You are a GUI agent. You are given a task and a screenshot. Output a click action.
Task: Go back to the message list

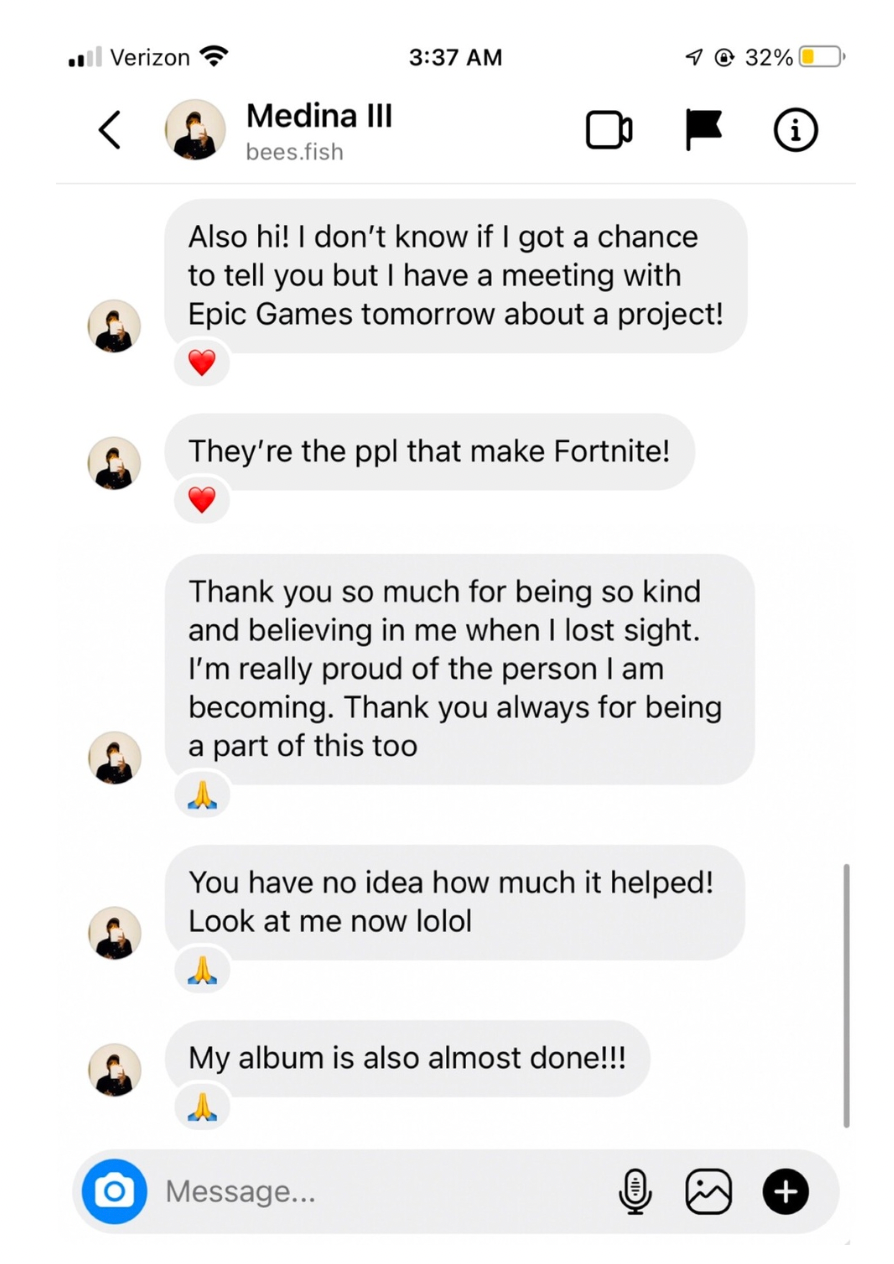point(110,130)
